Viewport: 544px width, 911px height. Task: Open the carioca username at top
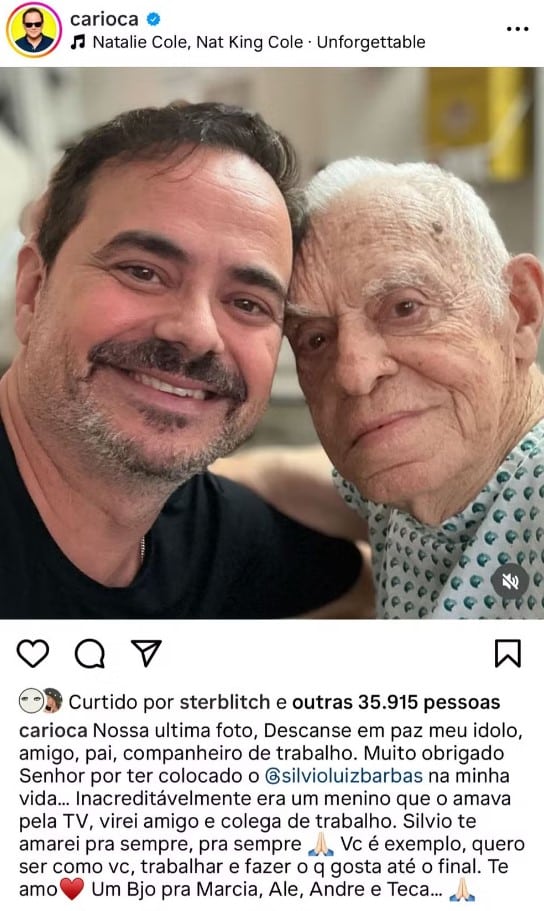coord(104,19)
